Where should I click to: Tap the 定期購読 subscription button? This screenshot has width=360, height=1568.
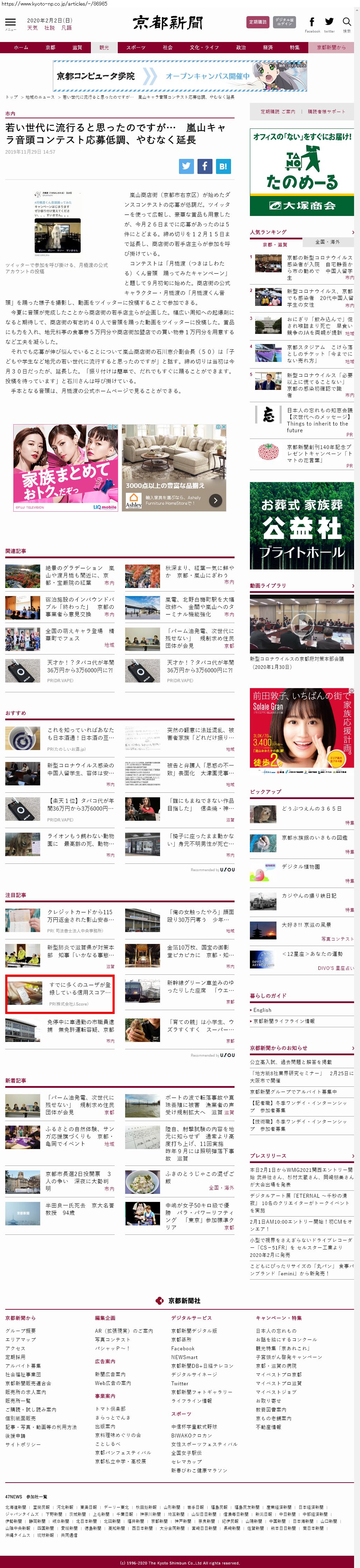pos(258,22)
